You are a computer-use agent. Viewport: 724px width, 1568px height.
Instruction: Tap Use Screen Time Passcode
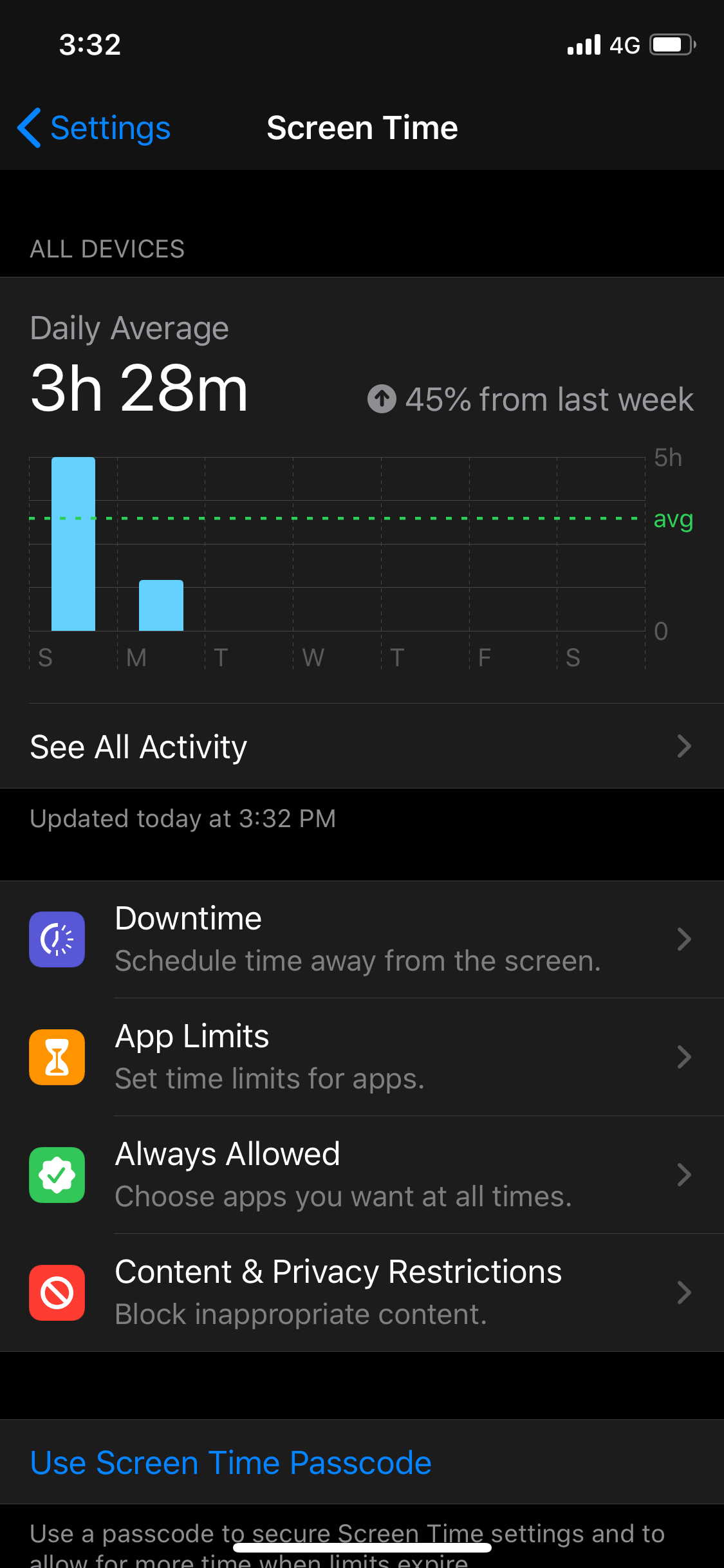pos(230,1462)
